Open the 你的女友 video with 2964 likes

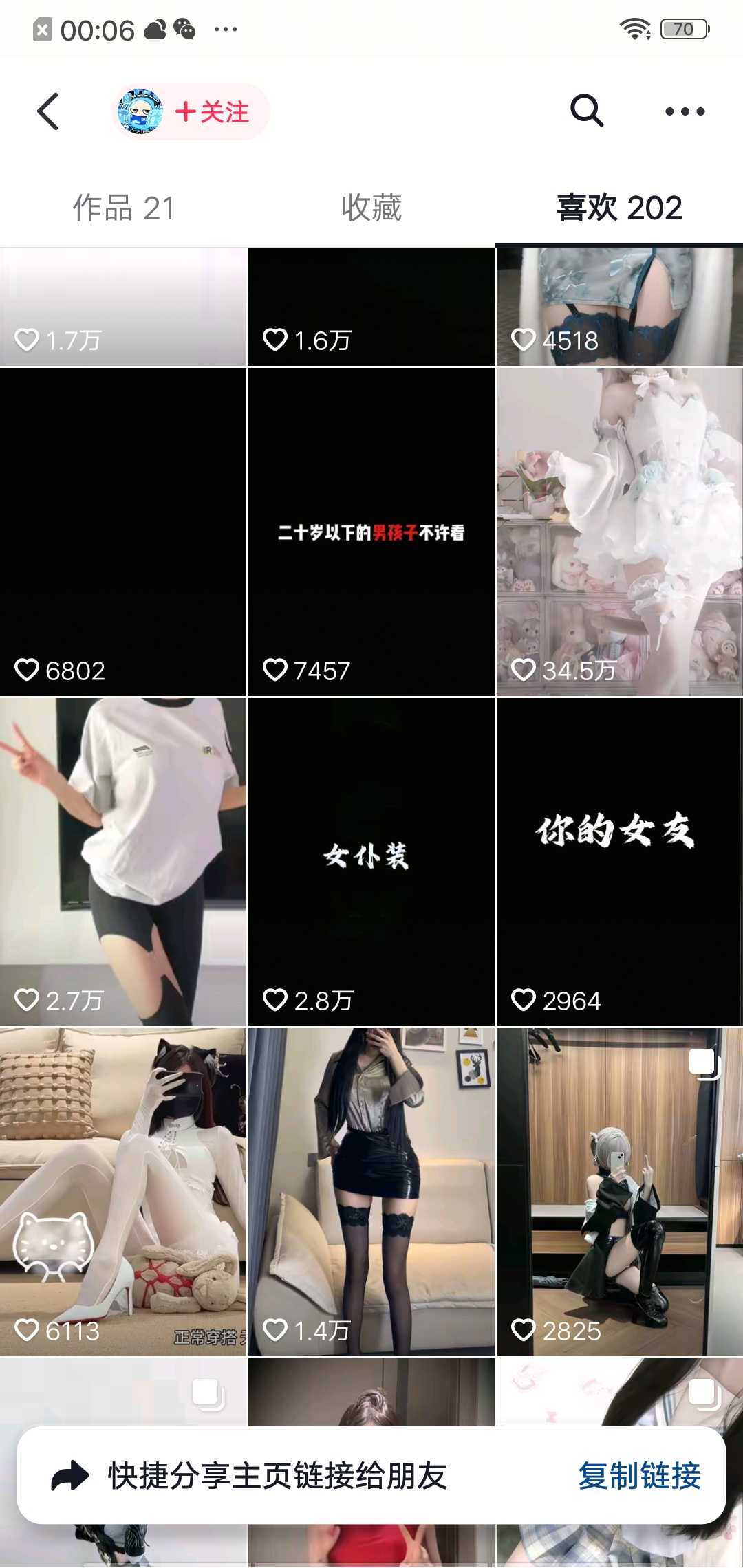[x=619, y=862]
